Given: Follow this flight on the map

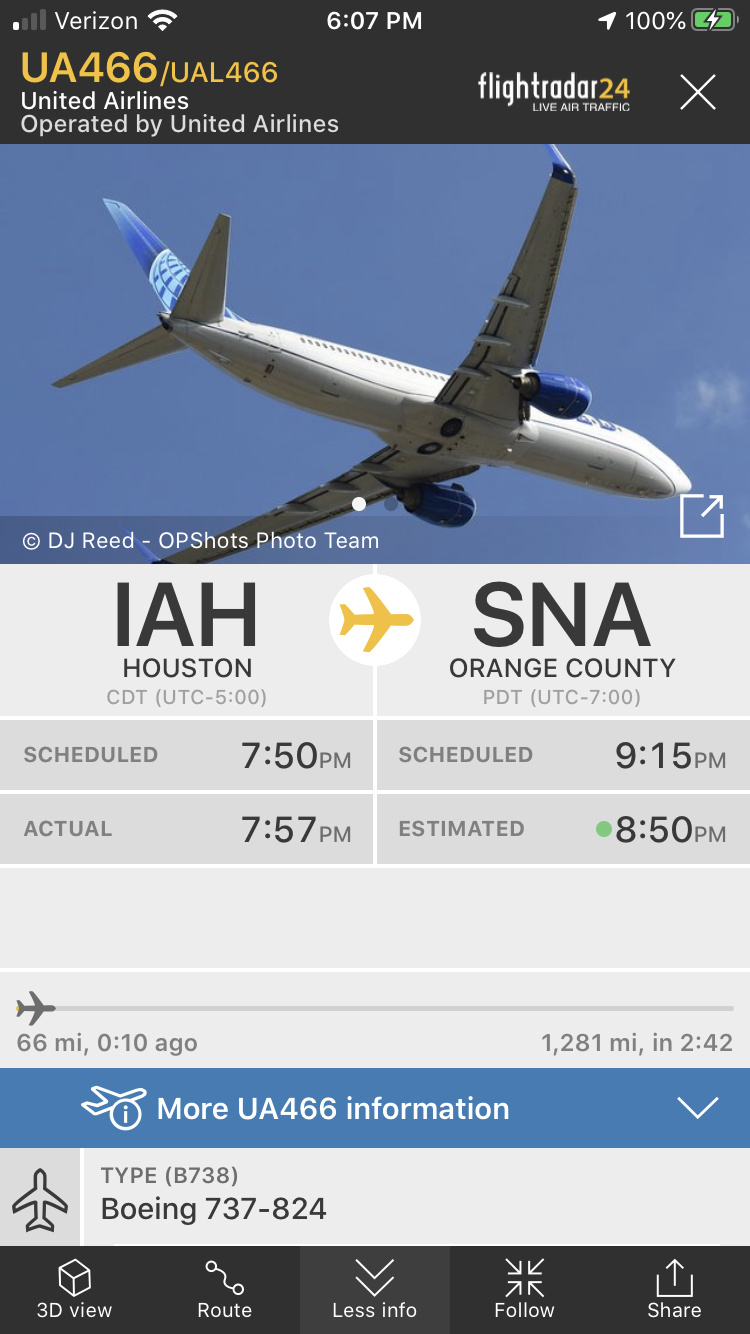Looking at the screenshot, I should coord(524,1289).
